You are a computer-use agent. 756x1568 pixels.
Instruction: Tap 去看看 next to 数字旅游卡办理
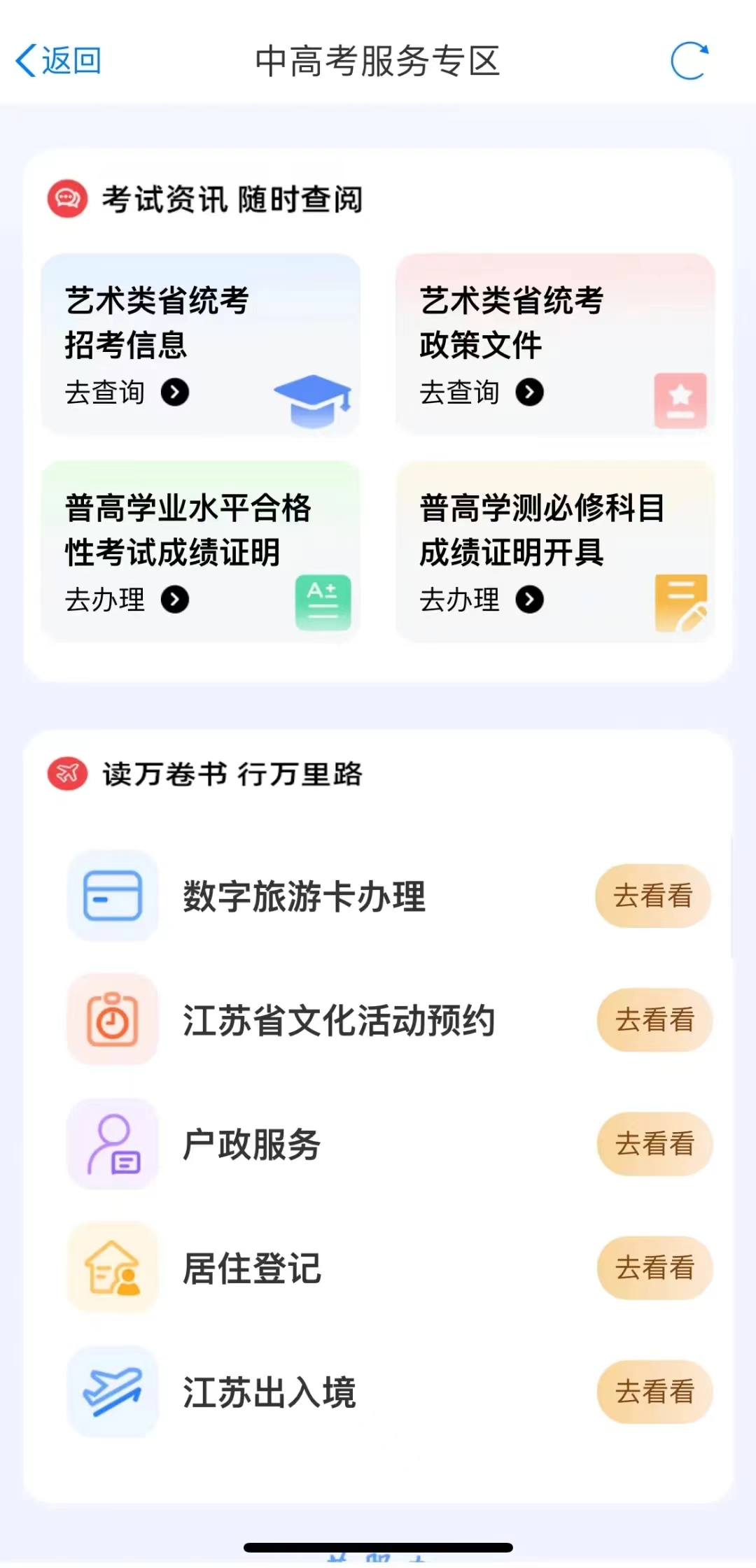(x=653, y=896)
